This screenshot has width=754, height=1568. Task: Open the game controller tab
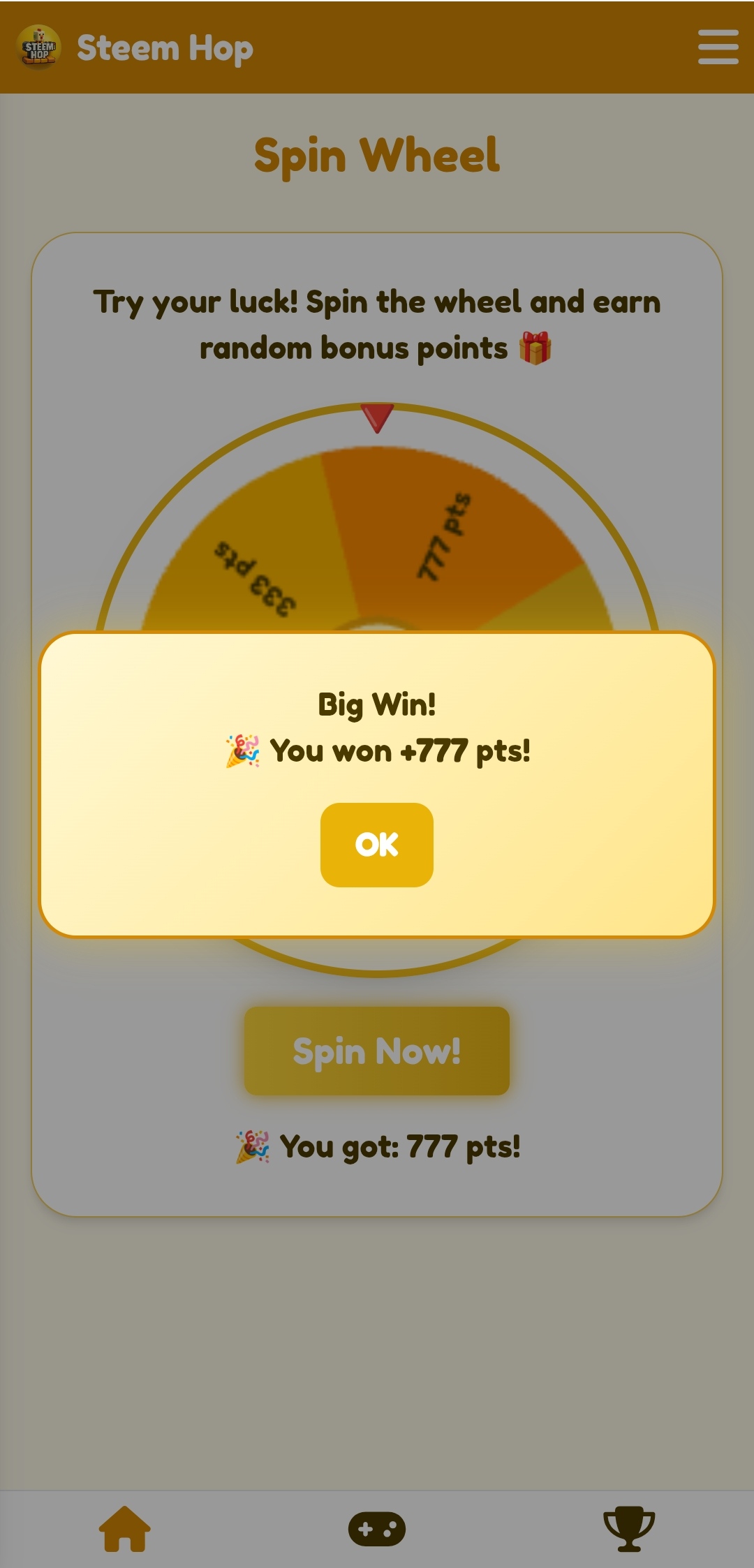tap(377, 1529)
